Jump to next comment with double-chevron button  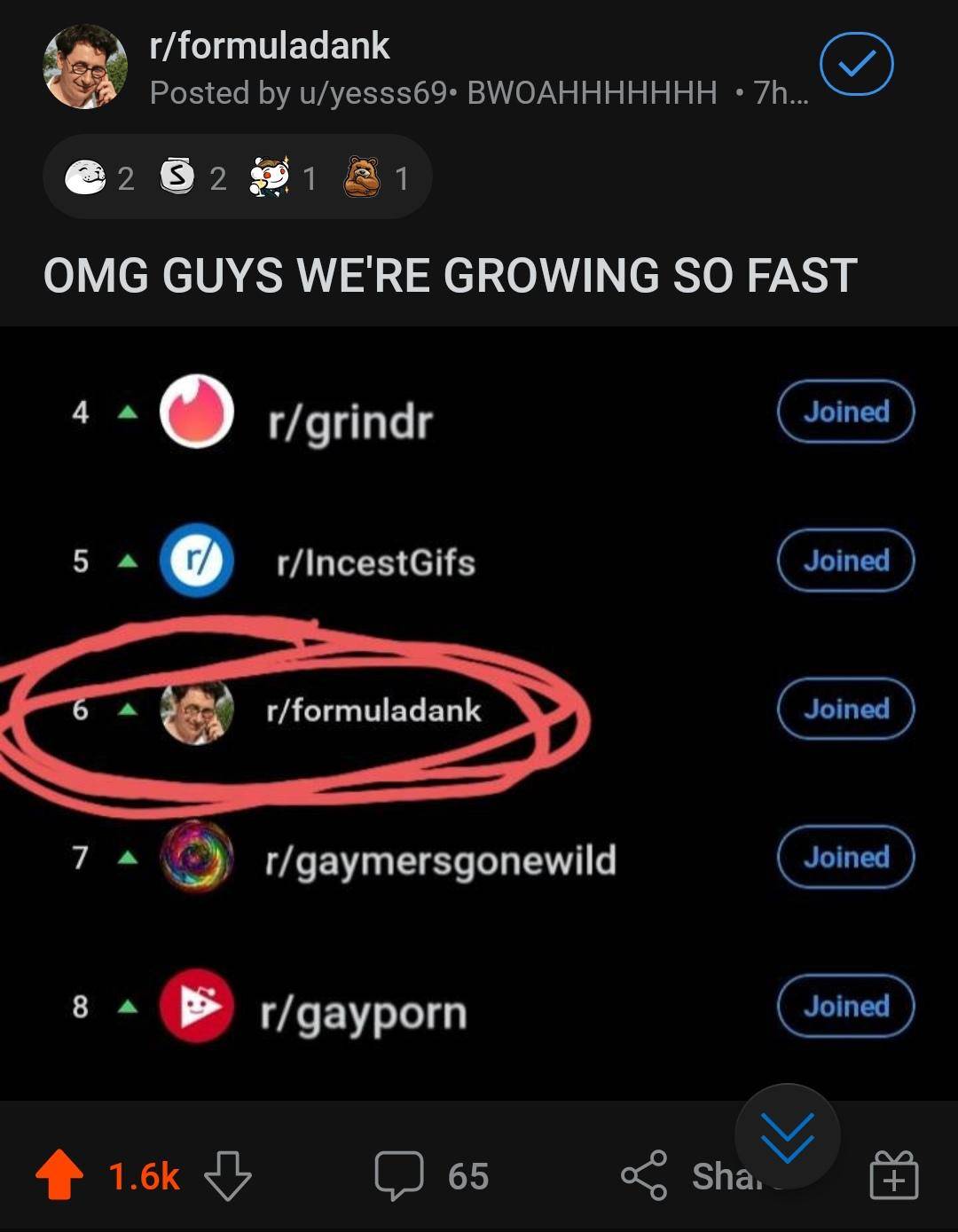[787, 1136]
